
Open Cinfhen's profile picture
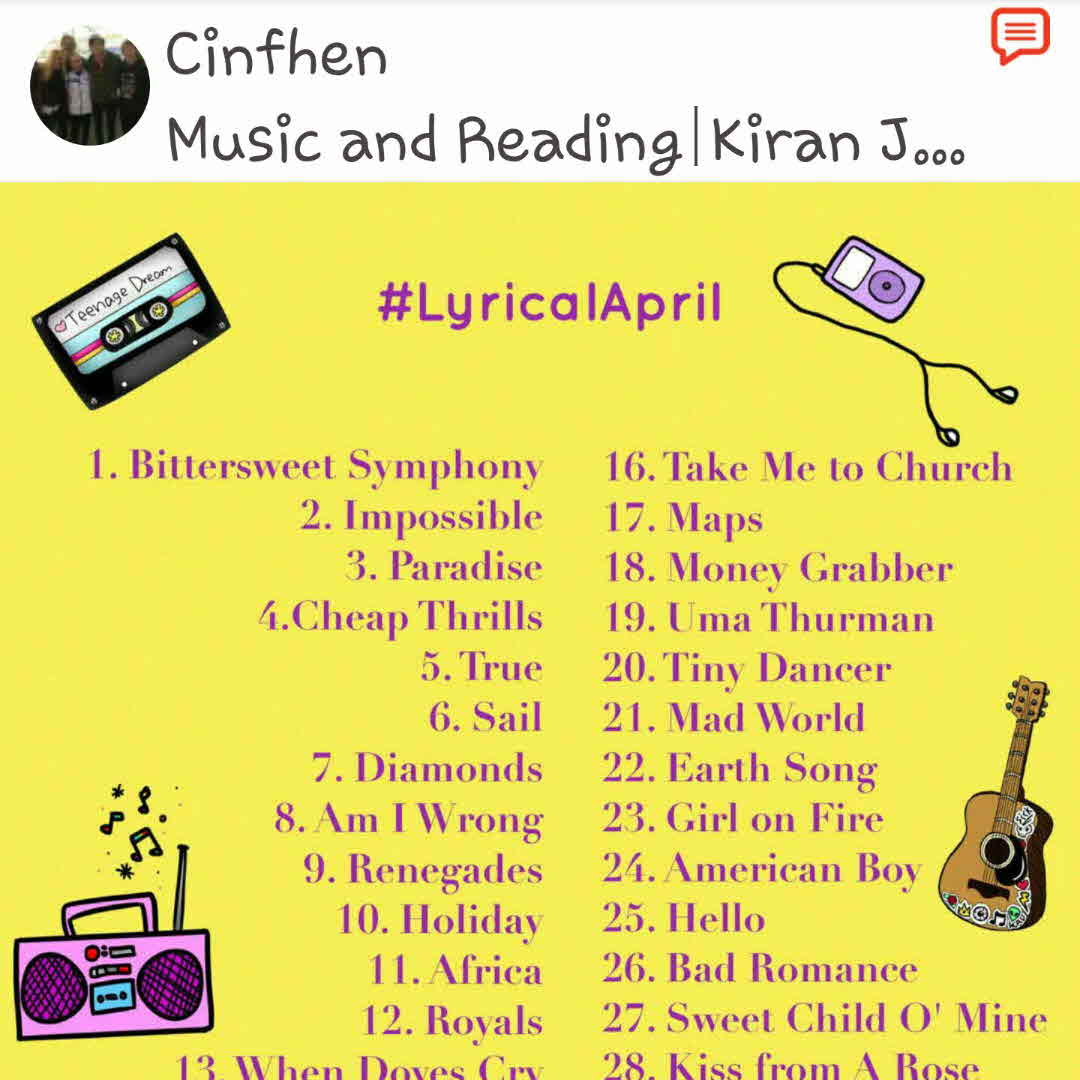[x=90, y=87]
